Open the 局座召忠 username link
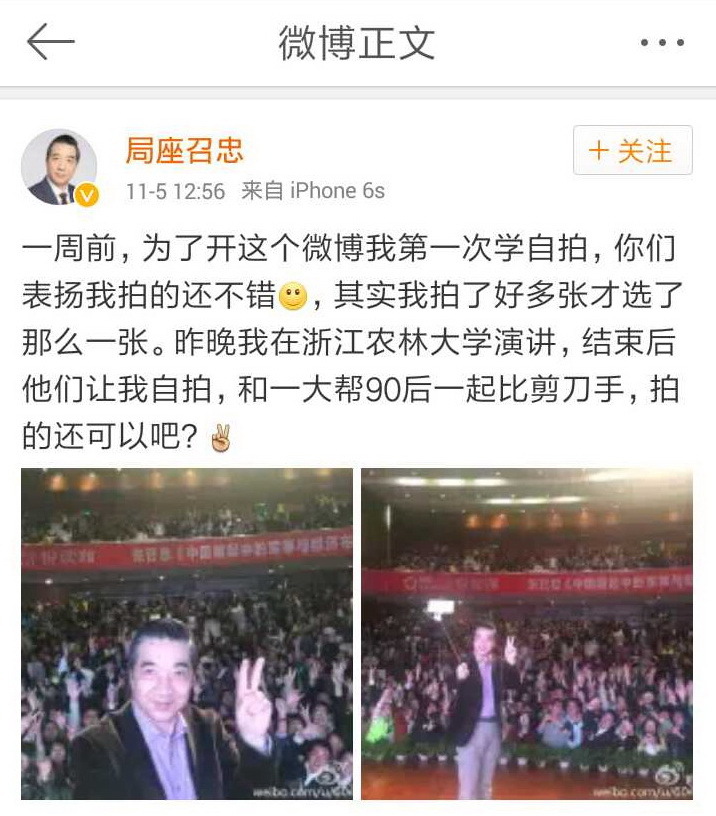The height and width of the screenshot is (816, 716). [x=184, y=150]
